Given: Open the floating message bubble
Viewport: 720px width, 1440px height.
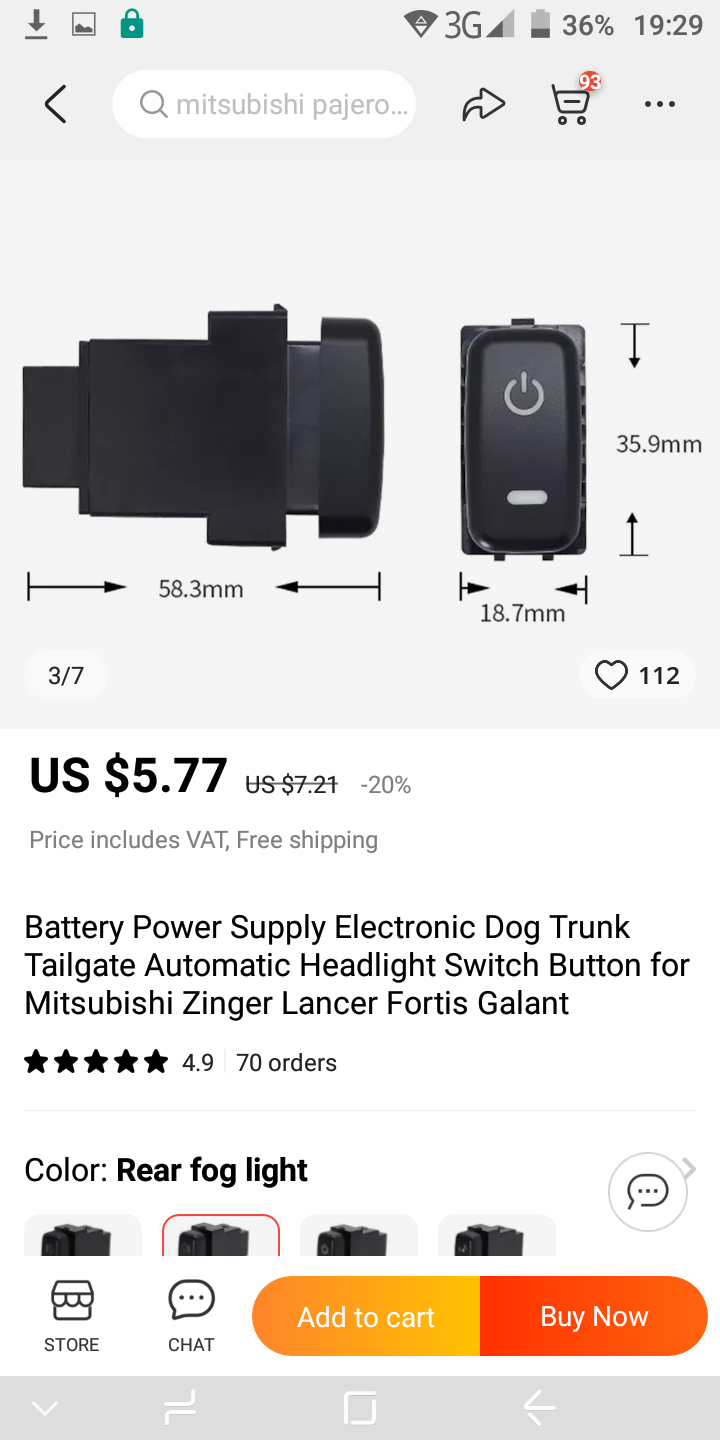Looking at the screenshot, I should 648,1191.
